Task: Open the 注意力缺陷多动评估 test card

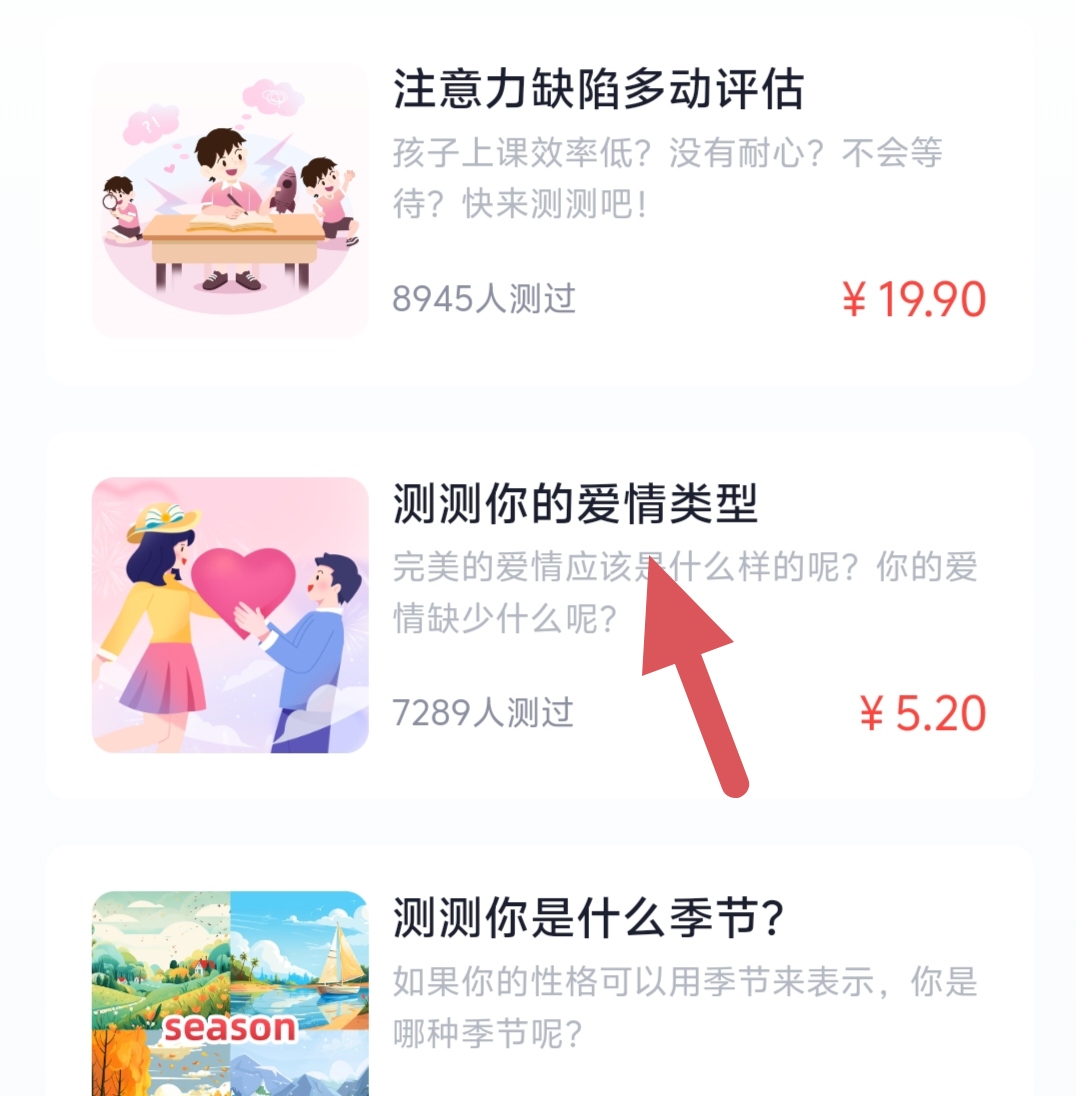Action: [598, 91]
